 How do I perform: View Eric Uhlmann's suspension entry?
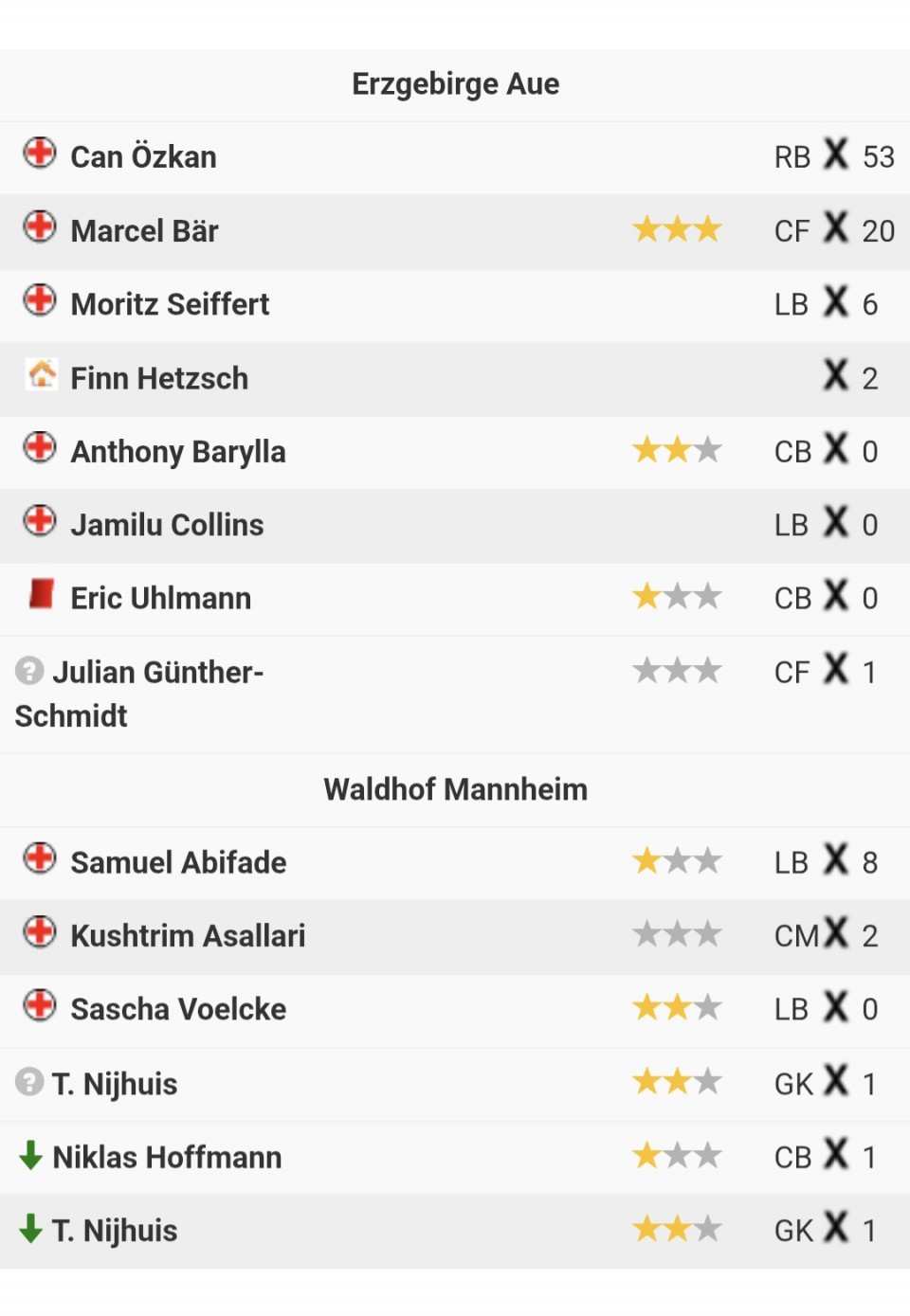(x=161, y=599)
